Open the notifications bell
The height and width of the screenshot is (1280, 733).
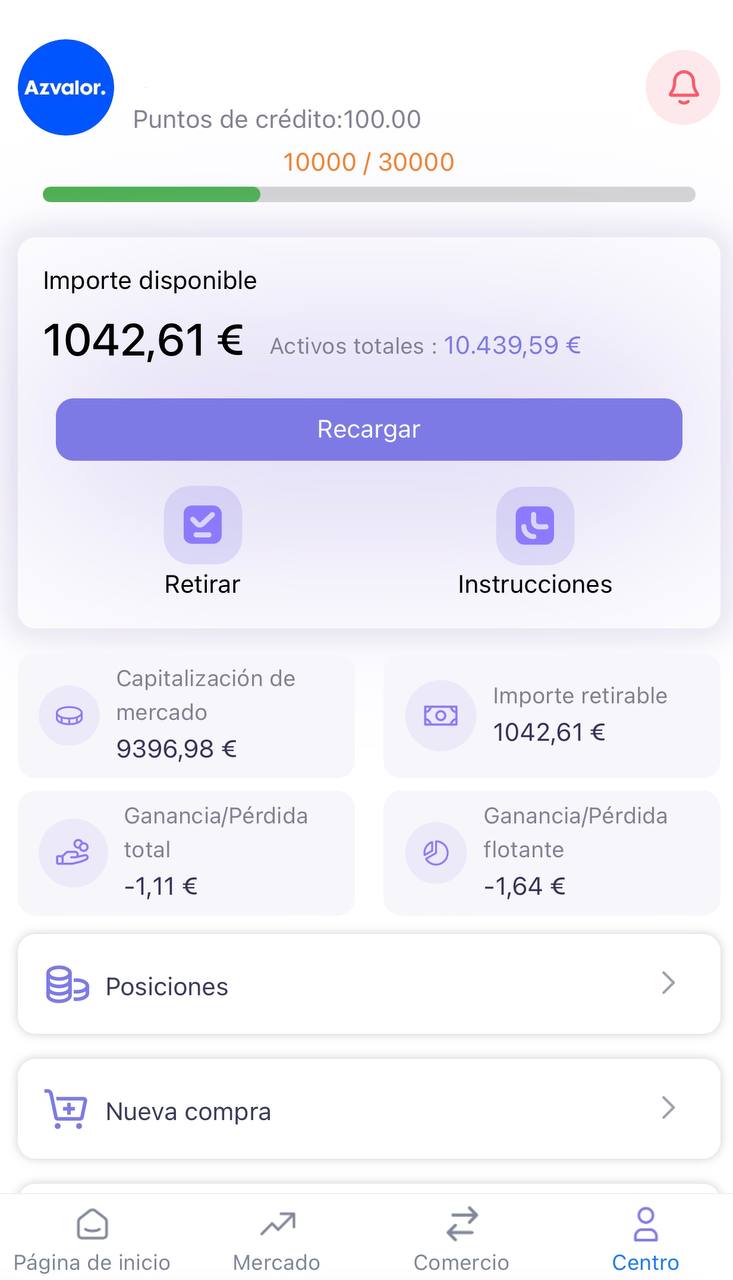point(683,88)
